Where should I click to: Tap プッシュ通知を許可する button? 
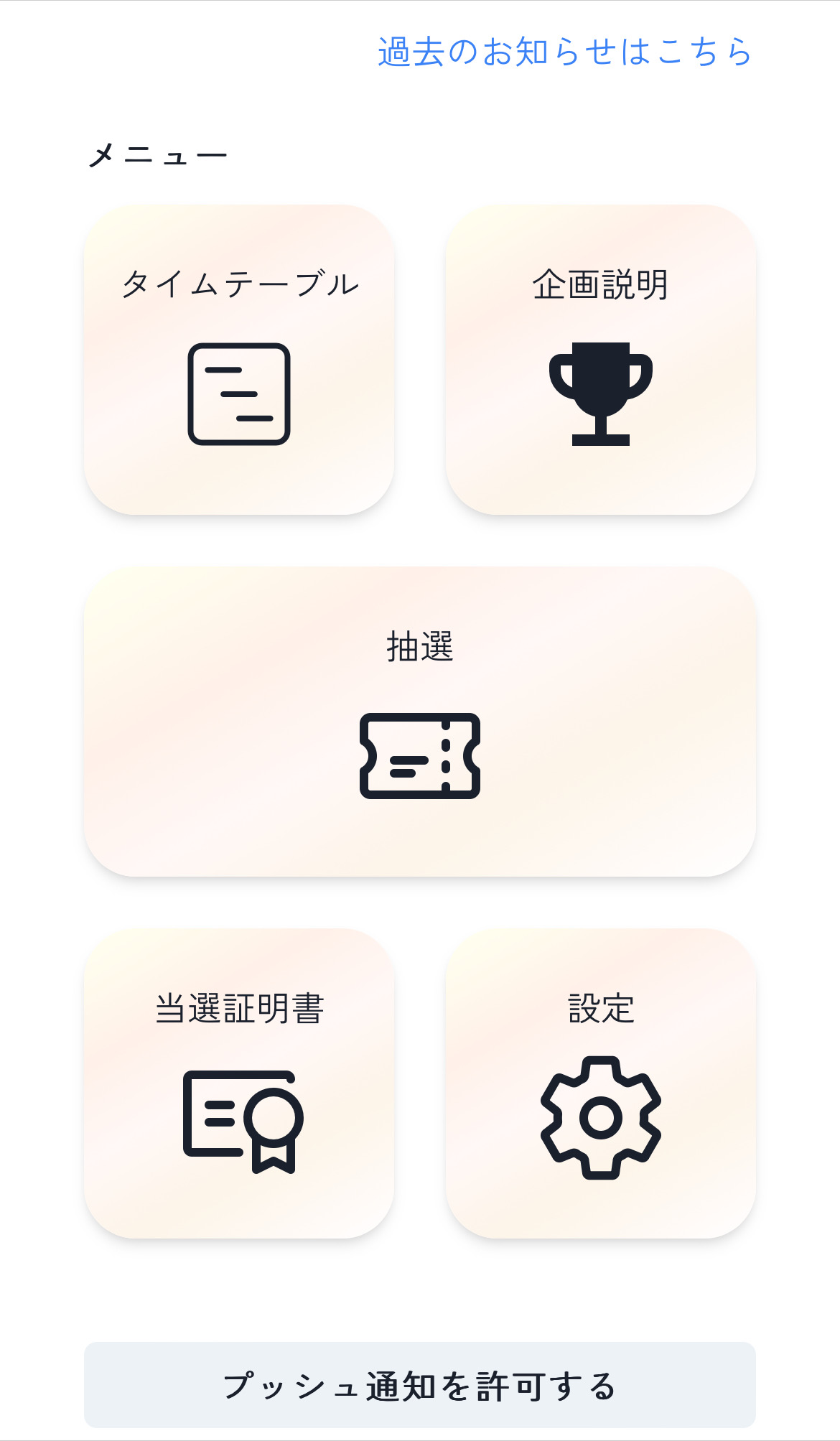pyautogui.click(x=420, y=1385)
